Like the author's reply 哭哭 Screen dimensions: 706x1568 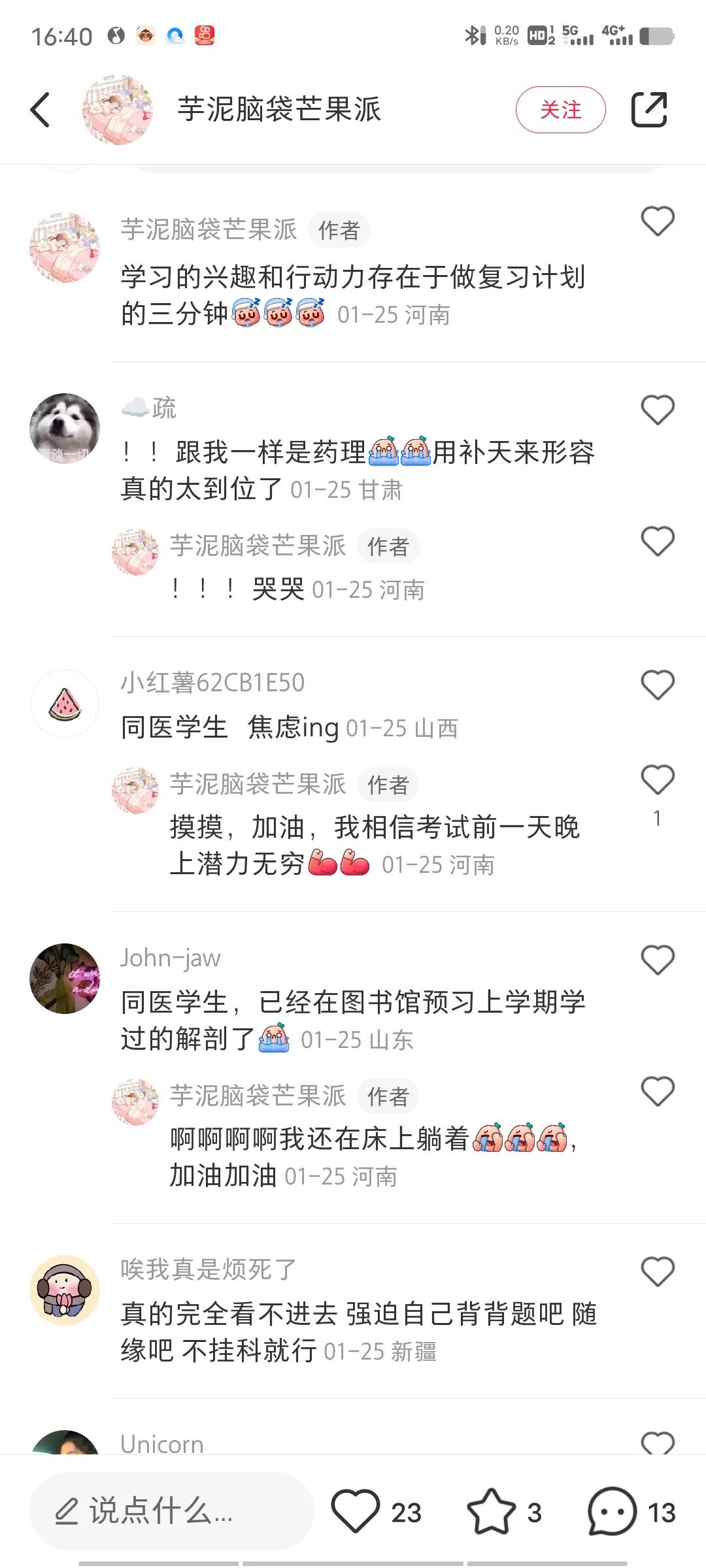pyautogui.click(x=657, y=542)
